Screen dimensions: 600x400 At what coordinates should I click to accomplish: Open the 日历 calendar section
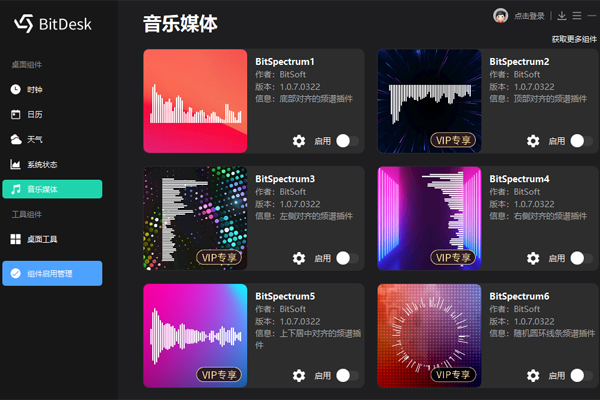coord(35,114)
